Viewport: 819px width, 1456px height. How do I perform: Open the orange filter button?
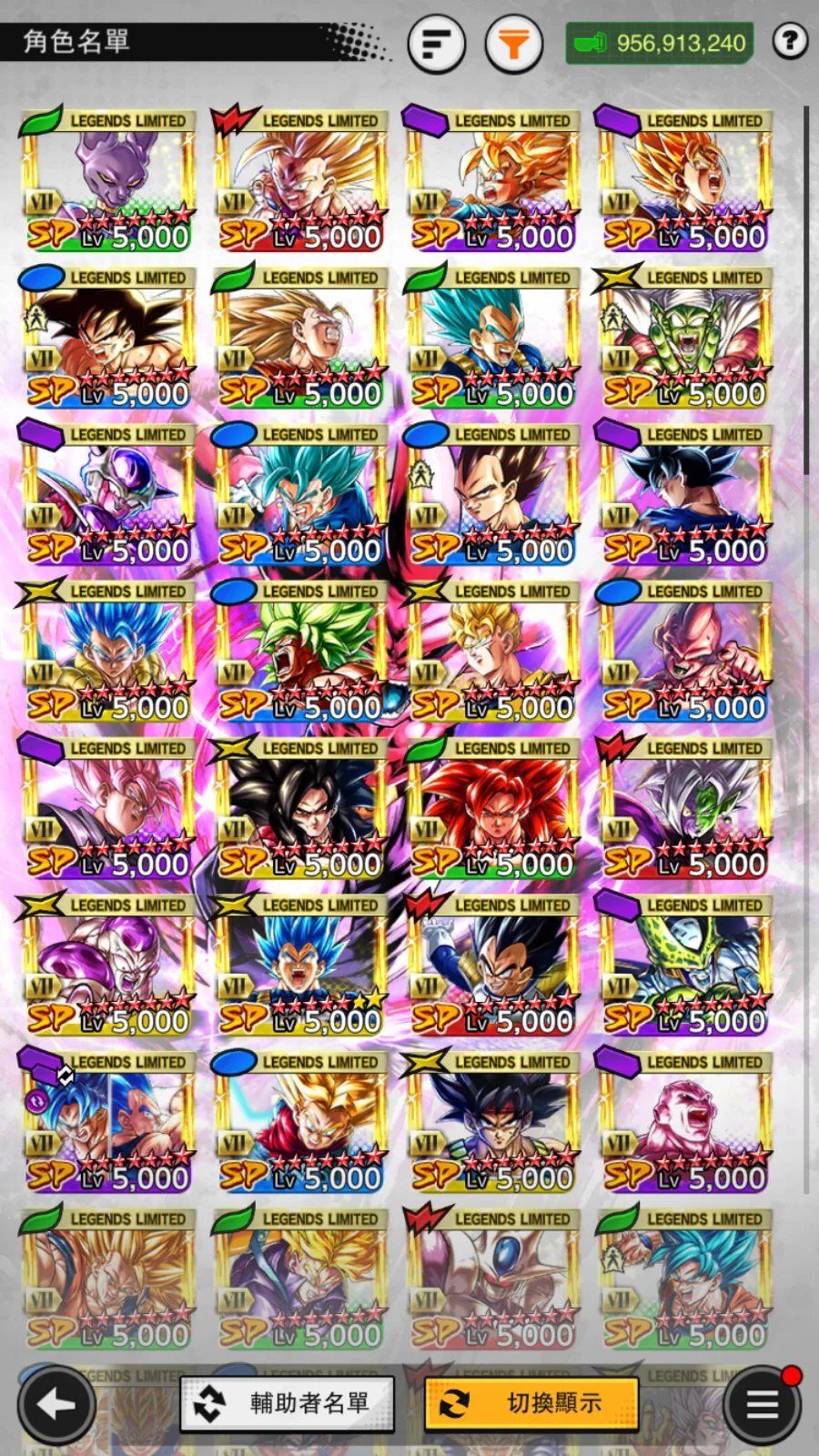click(513, 43)
